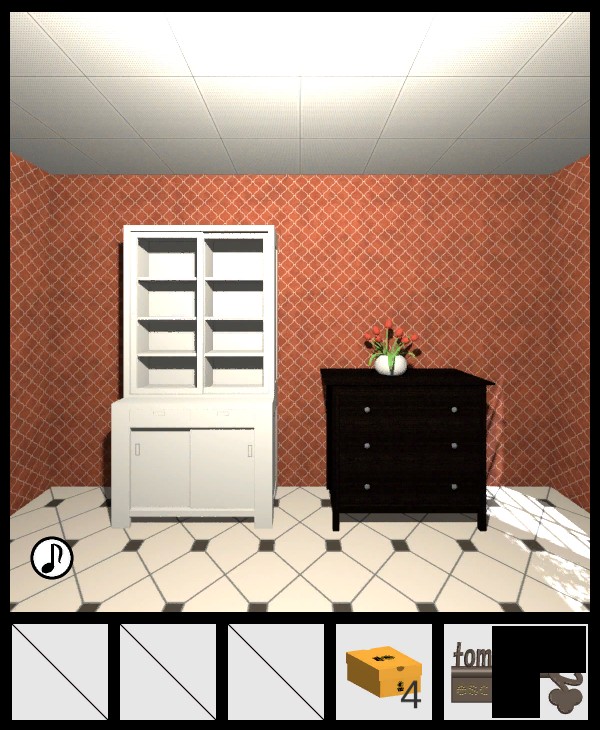Select the inventory item labeled 'tom'
Viewport: 600px width, 730px height.
(469, 672)
